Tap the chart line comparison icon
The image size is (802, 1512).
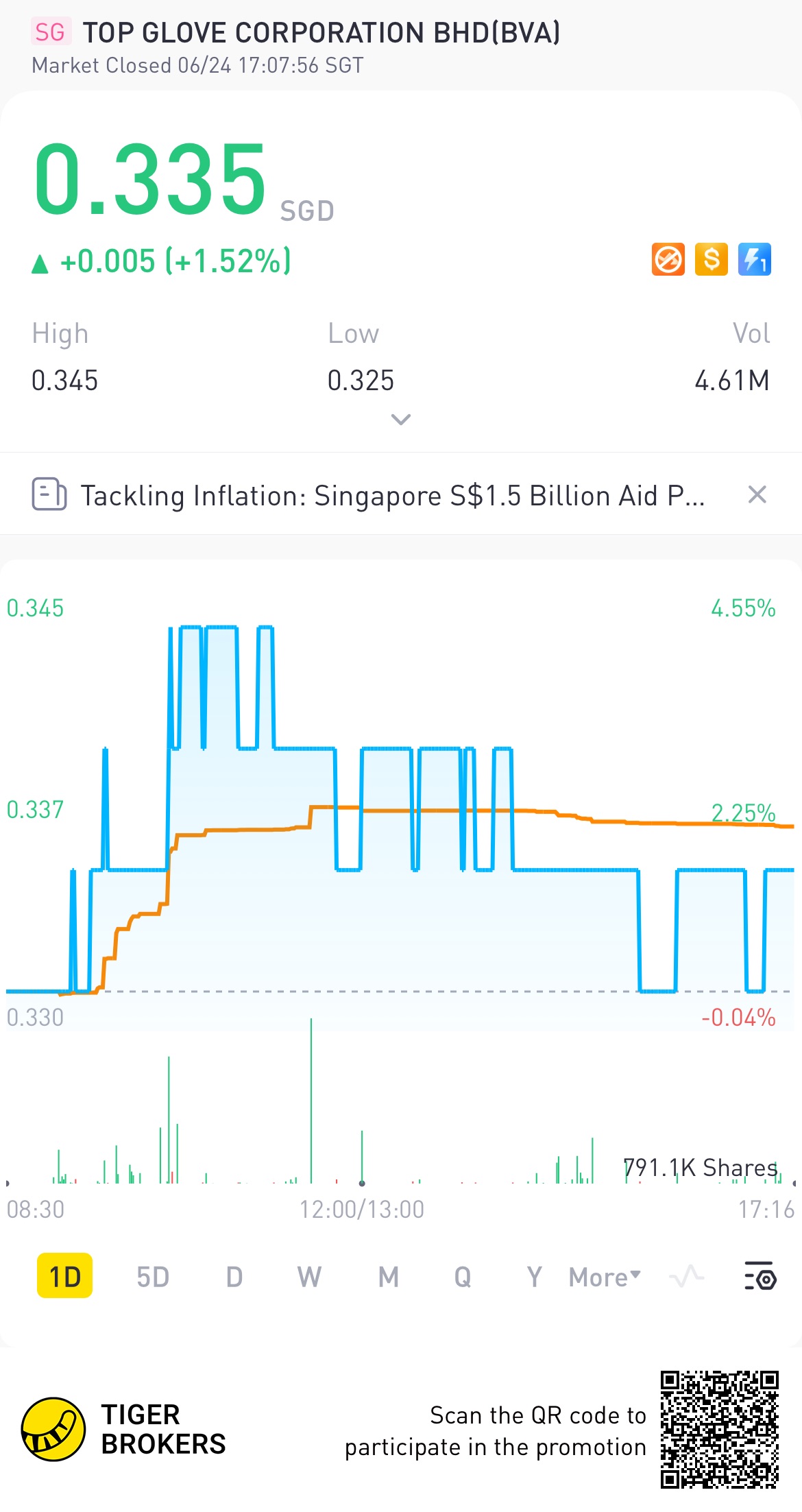coord(686,1277)
